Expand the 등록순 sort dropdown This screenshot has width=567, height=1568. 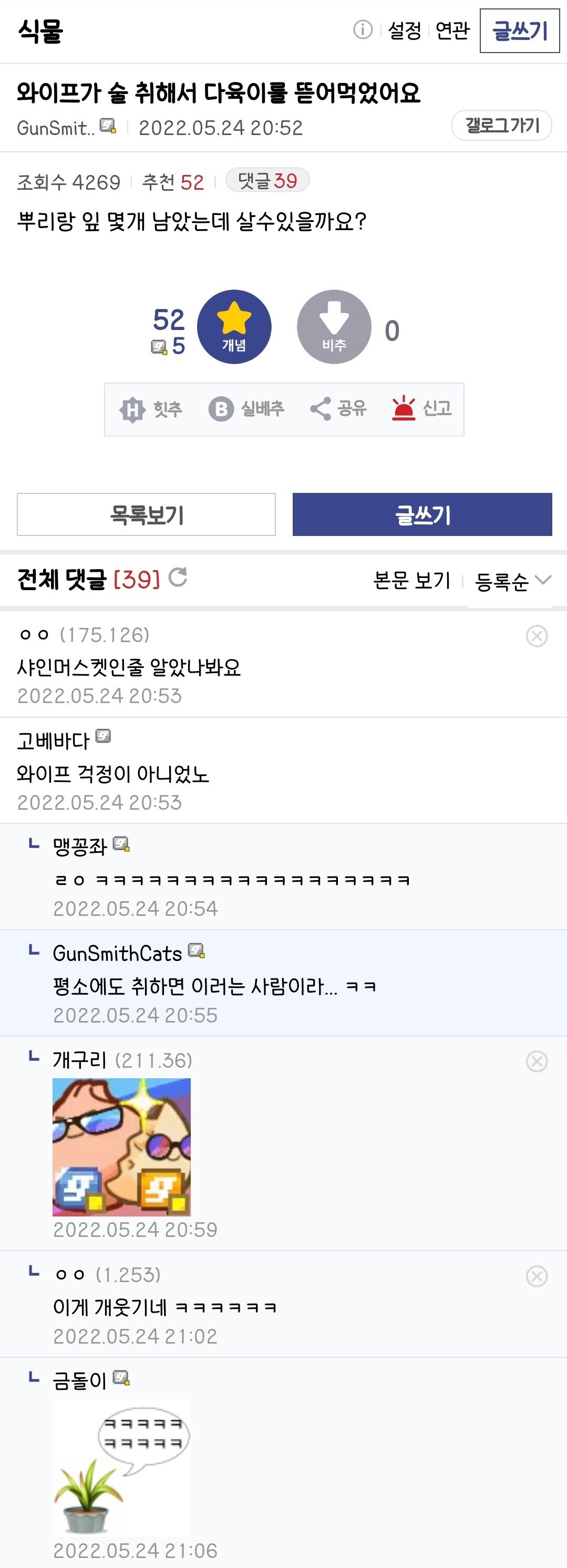point(512,581)
